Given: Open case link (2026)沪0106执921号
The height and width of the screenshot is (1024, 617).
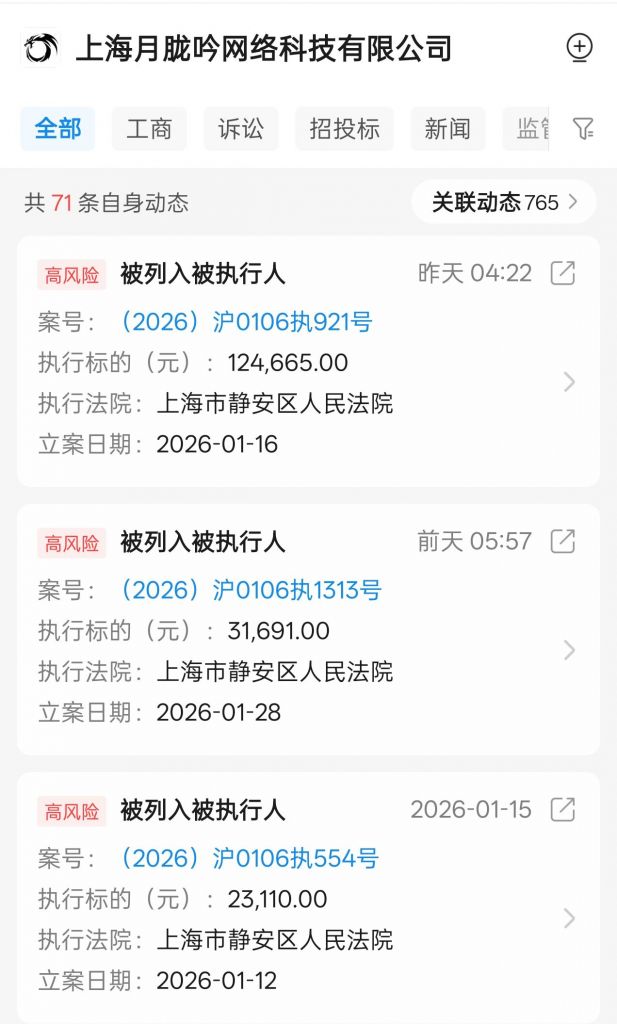Looking at the screenshot, I should pos(246,322).
